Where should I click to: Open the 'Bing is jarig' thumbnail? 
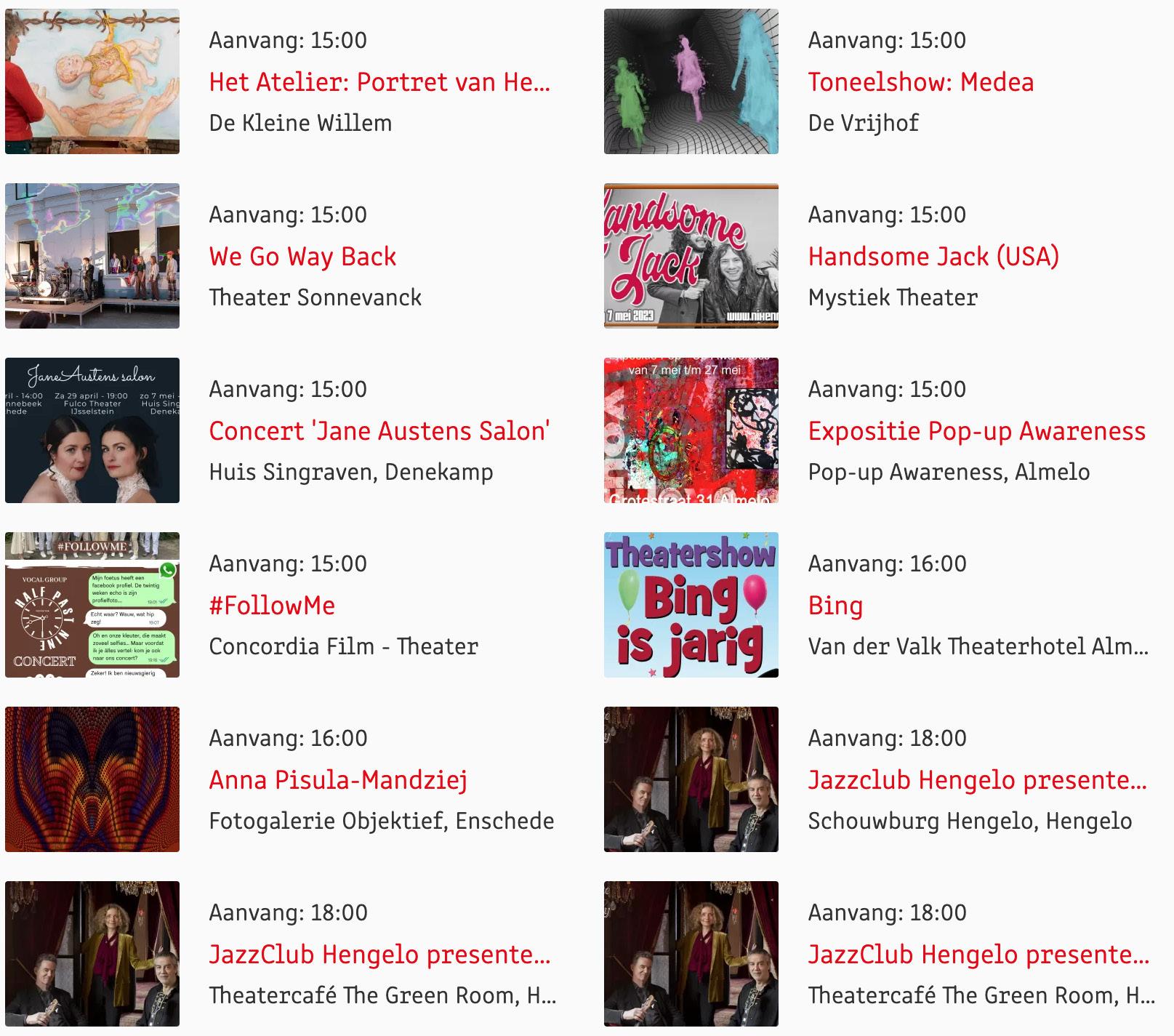click(x=691, y=605)
